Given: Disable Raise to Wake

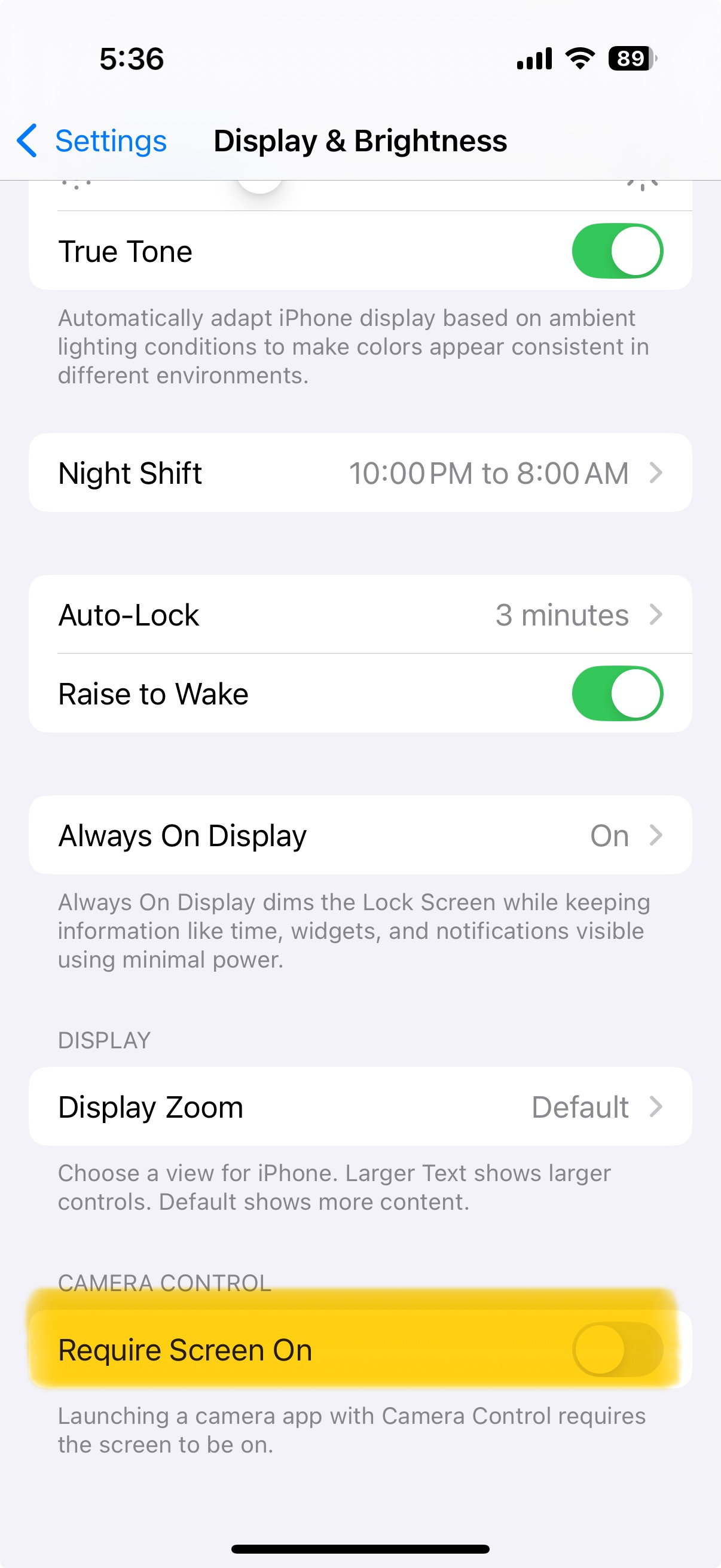Looking at the screenshot, I should click(x=616, y=693).
